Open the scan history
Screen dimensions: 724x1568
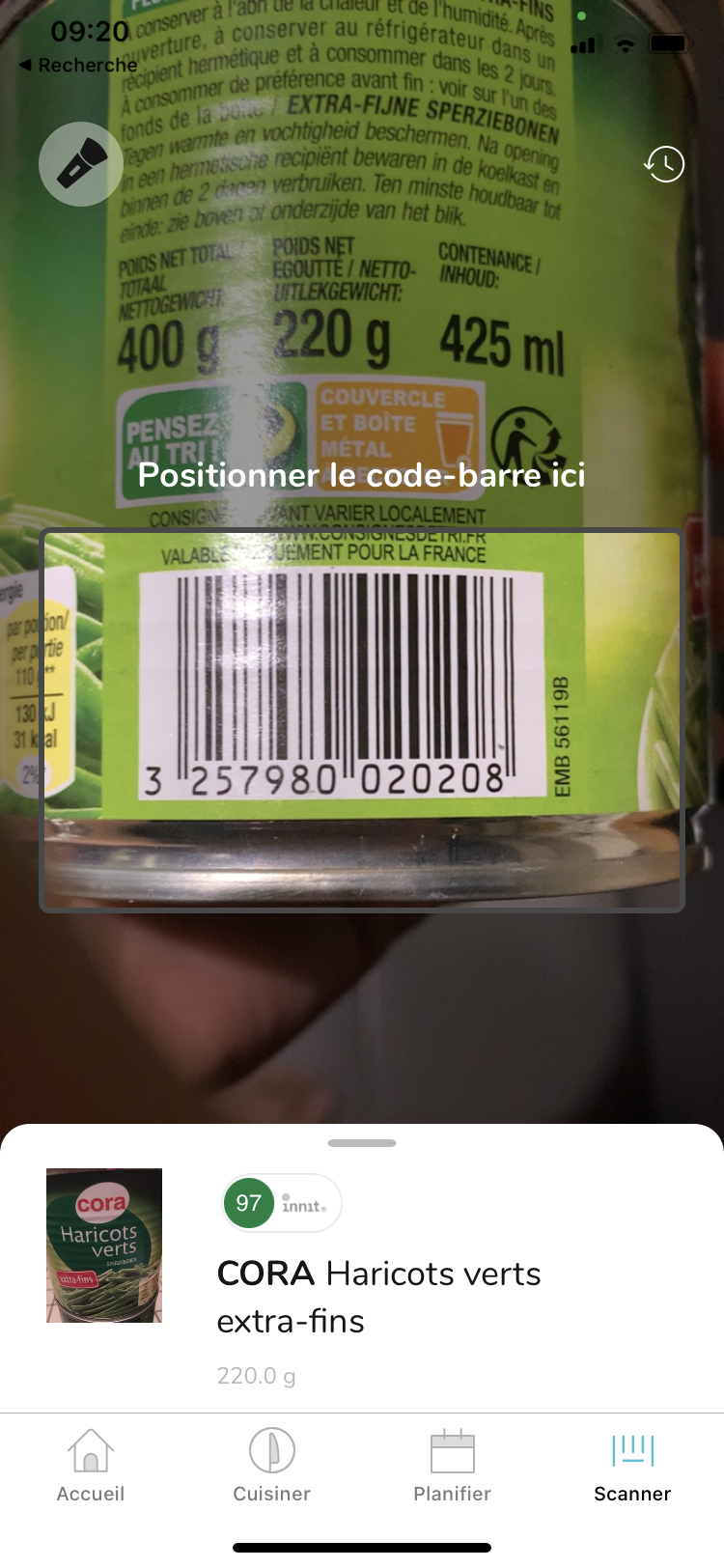664,164
